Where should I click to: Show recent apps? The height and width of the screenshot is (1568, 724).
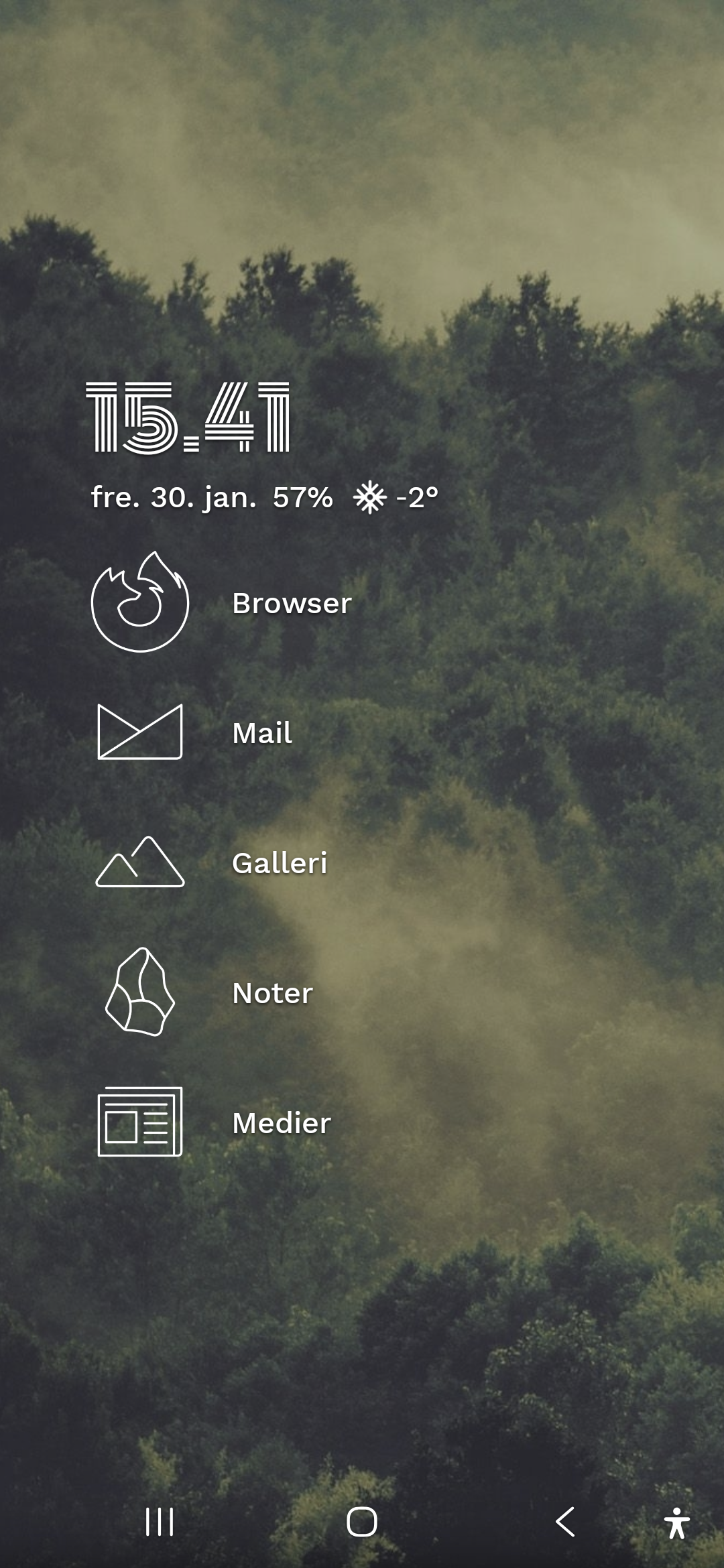click(x=160, y=1522)
